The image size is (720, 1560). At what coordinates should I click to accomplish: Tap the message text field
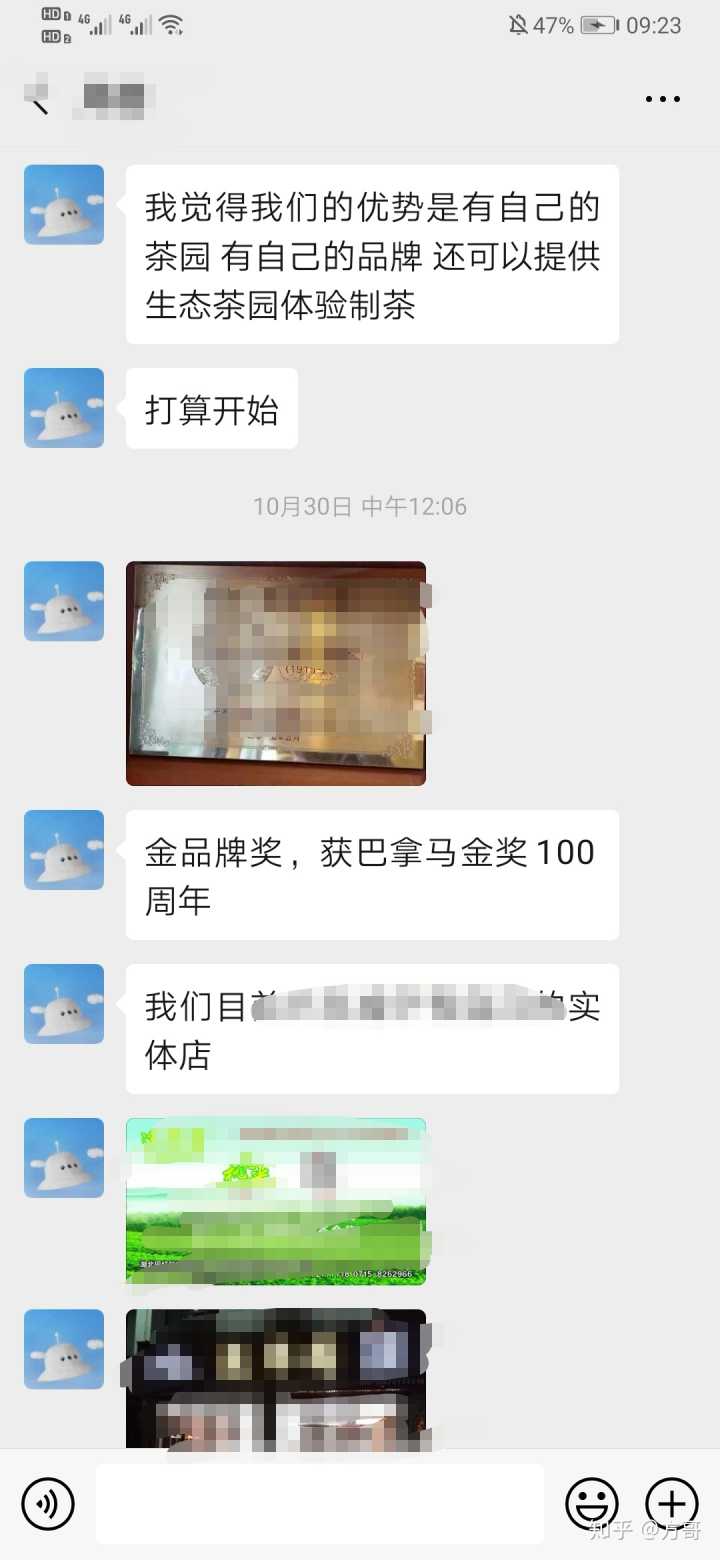pos(320,1503)
